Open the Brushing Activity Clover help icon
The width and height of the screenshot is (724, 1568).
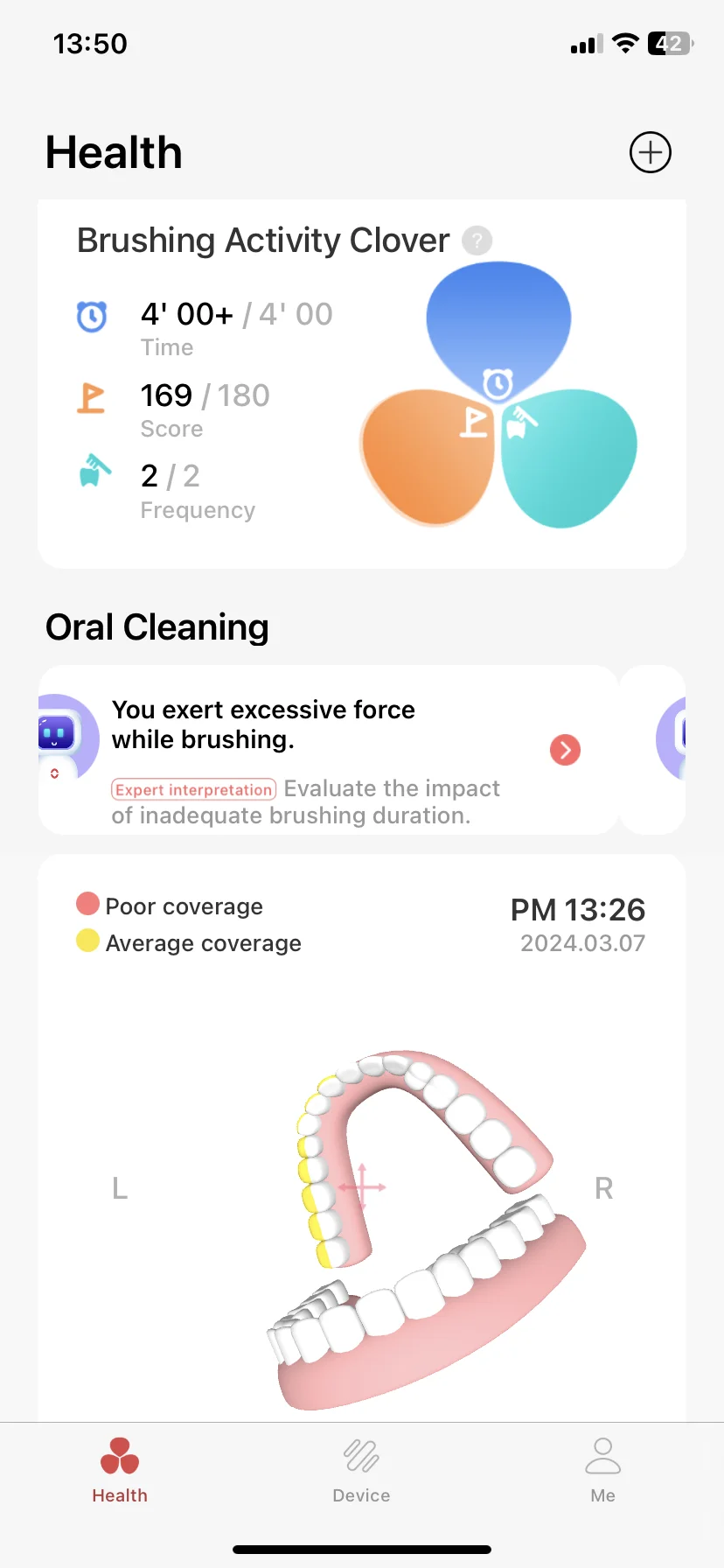coord(477,241)
